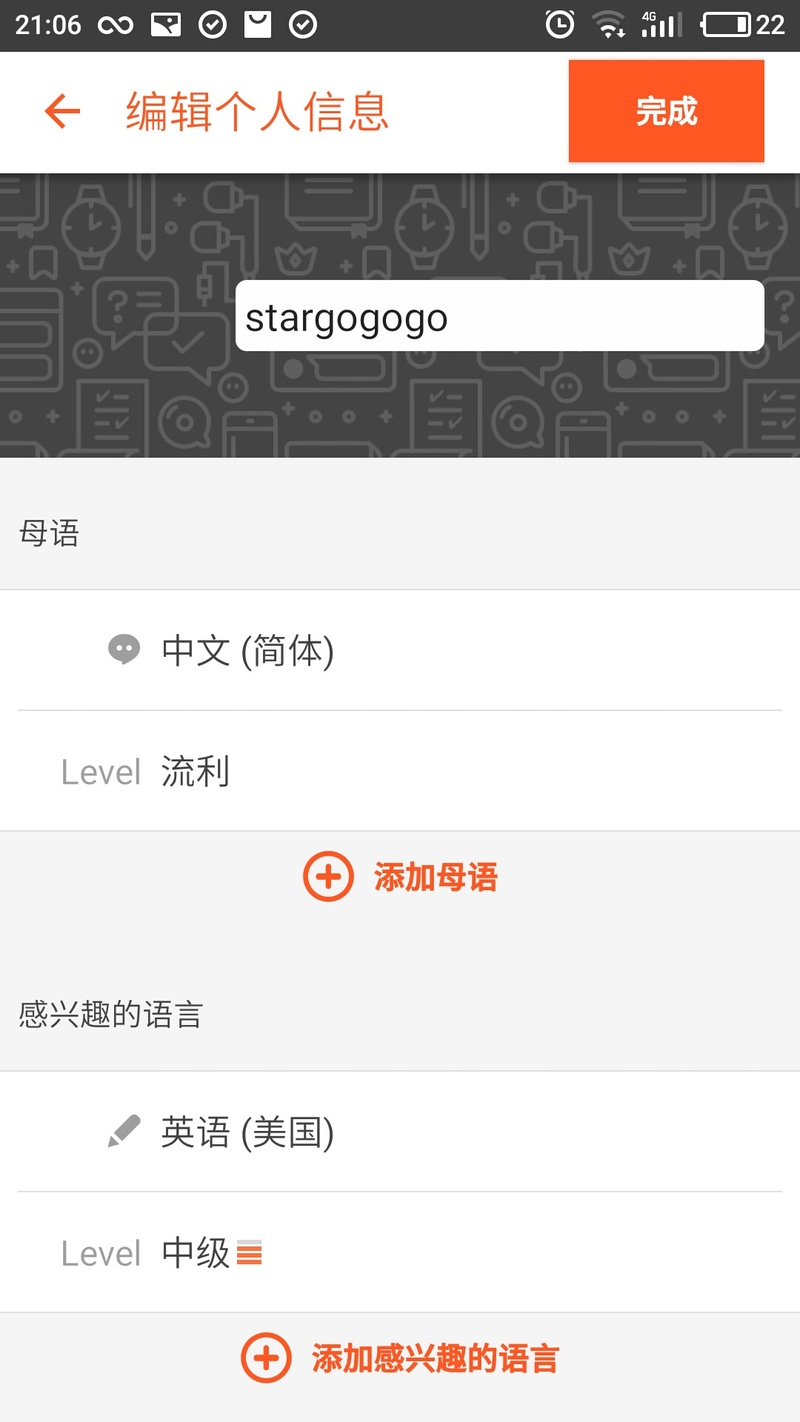Add another native language with 添加母语
800x1422 pixels.
[x=400, y=878]
